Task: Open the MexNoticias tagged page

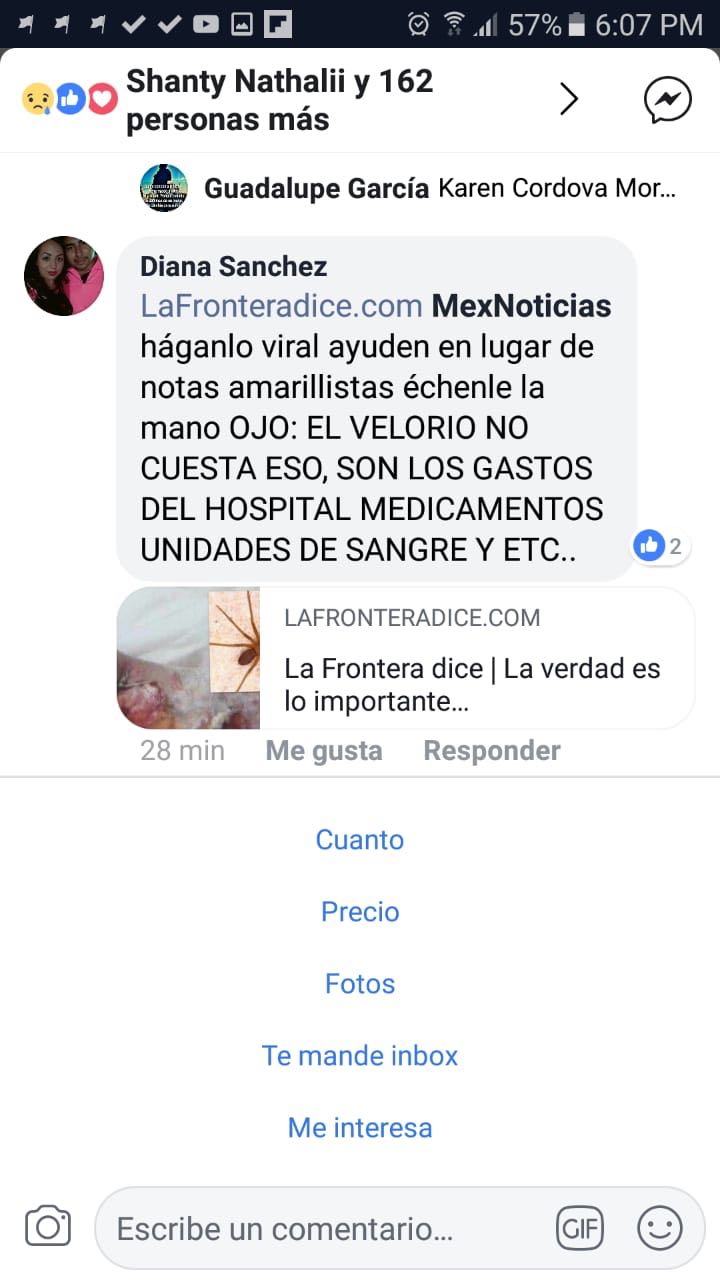Action: point(522,306)
